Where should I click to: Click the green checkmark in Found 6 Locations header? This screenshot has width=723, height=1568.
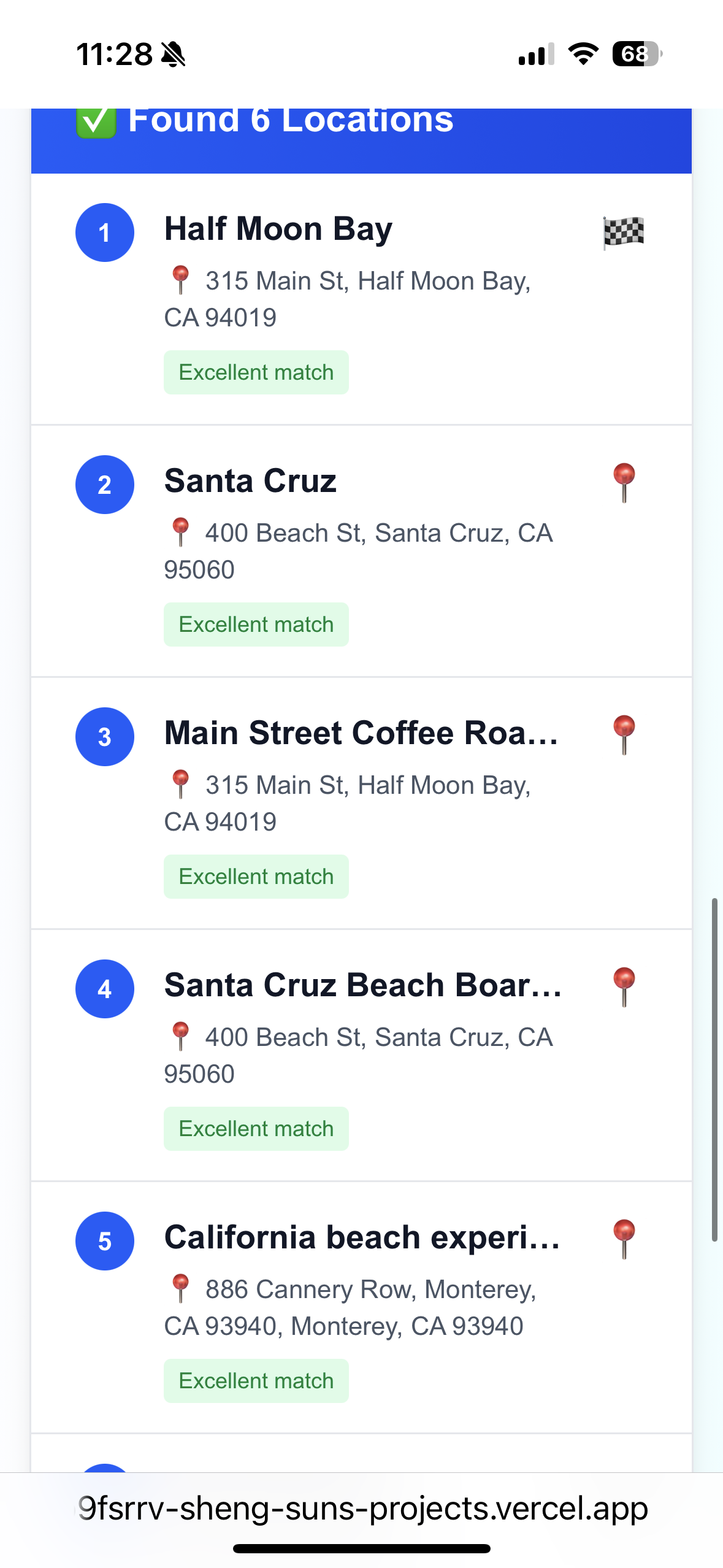point(96,120)
